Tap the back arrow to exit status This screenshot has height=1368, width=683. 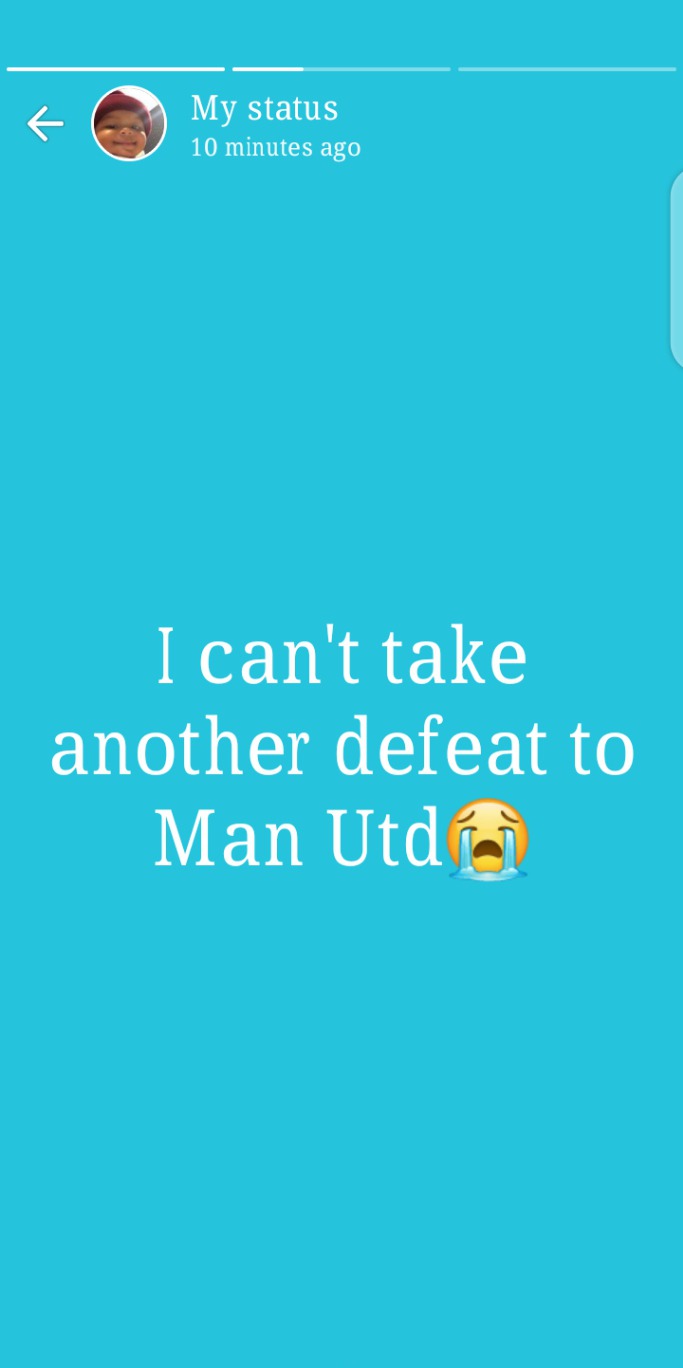click(45, 124)
